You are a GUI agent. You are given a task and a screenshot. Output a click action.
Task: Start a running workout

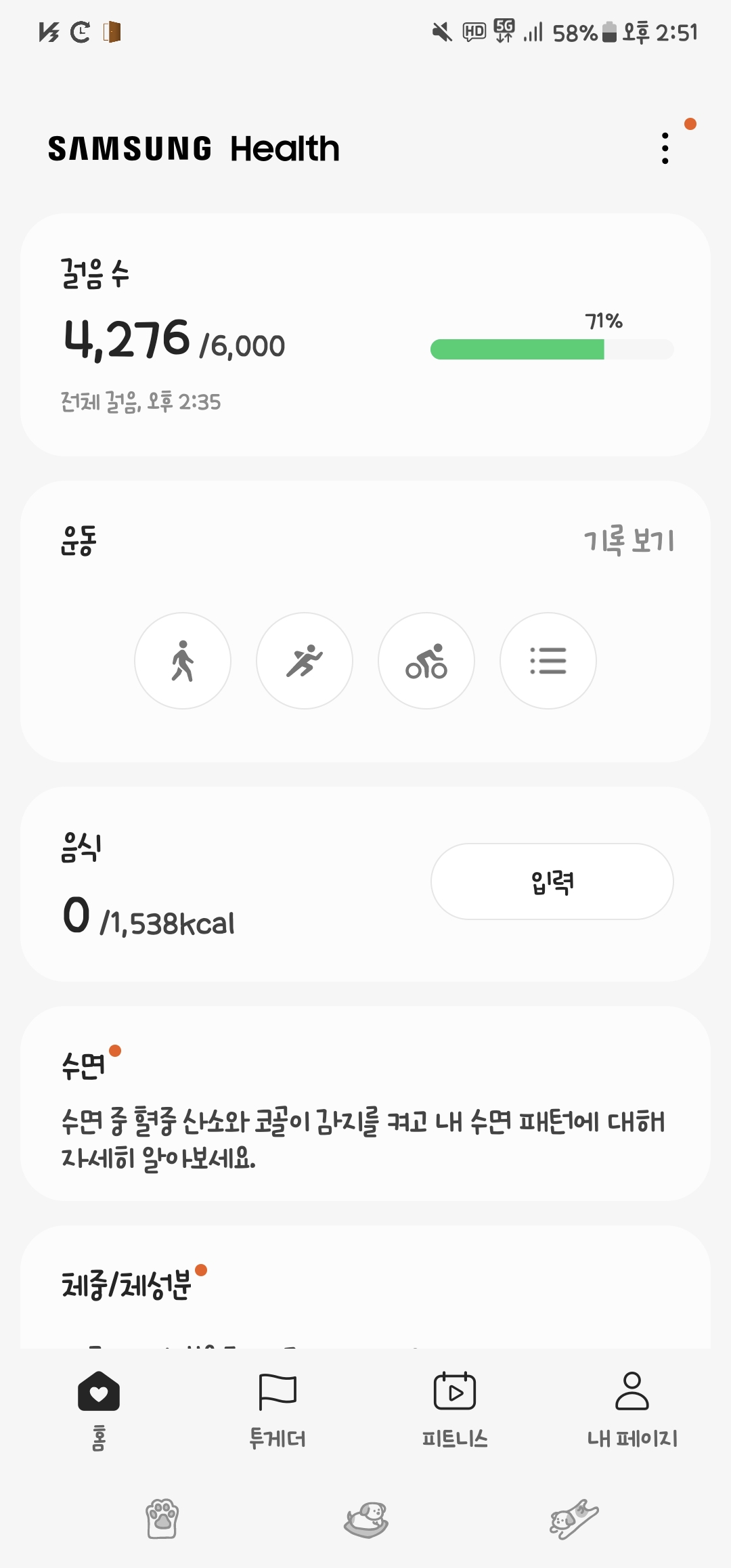pyautogui.click(x=305, y=661)
